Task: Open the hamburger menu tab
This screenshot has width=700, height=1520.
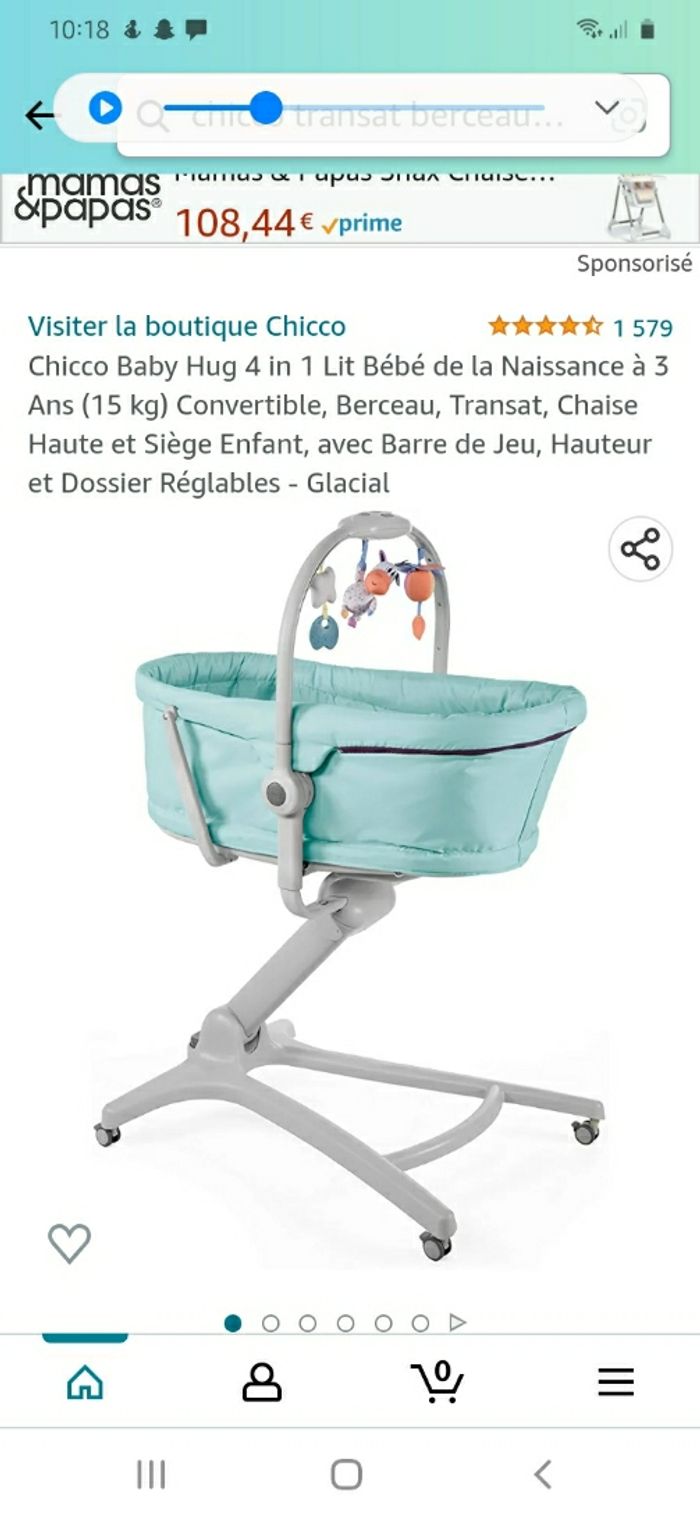Action: (616, 1383)
